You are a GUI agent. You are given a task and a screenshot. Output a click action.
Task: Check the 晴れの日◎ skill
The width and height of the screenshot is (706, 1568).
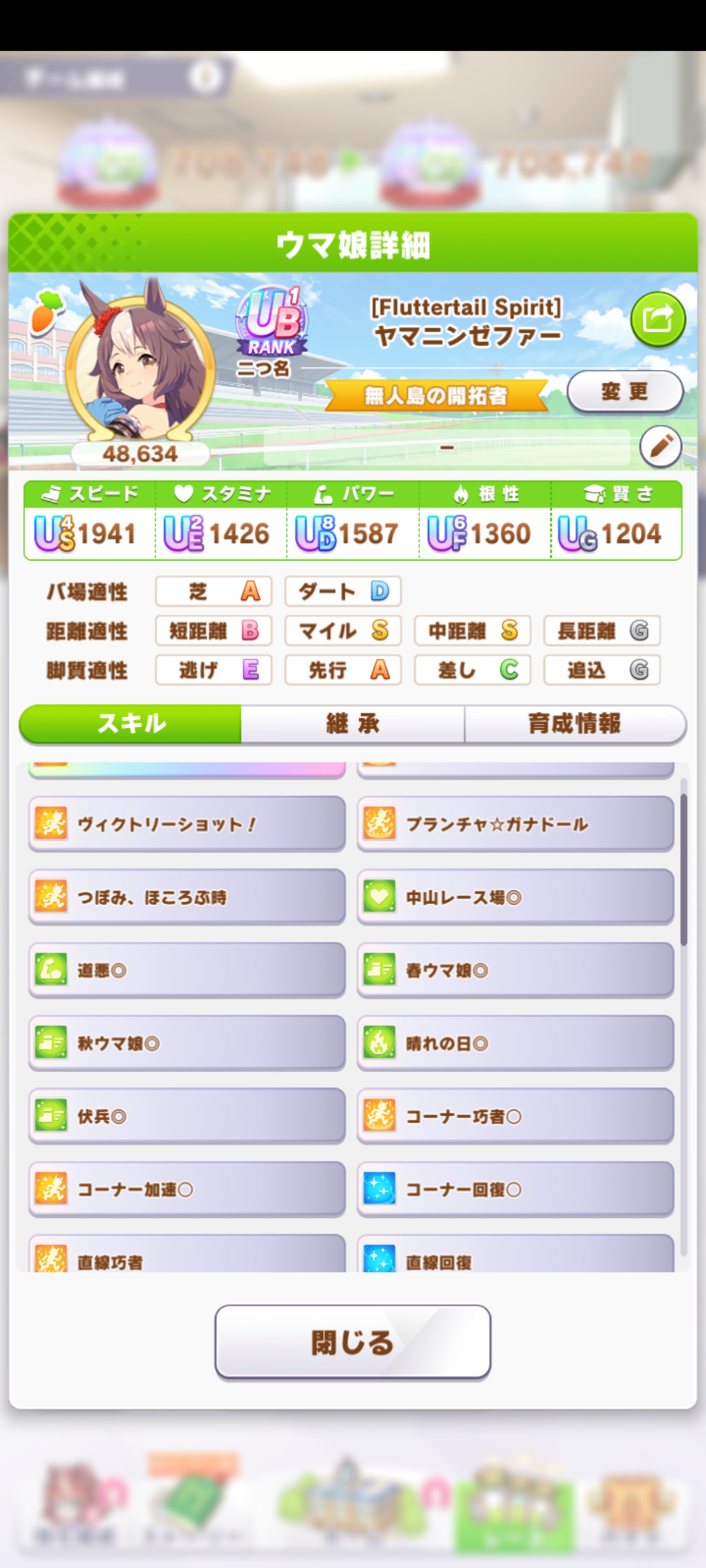(515, 1043)
